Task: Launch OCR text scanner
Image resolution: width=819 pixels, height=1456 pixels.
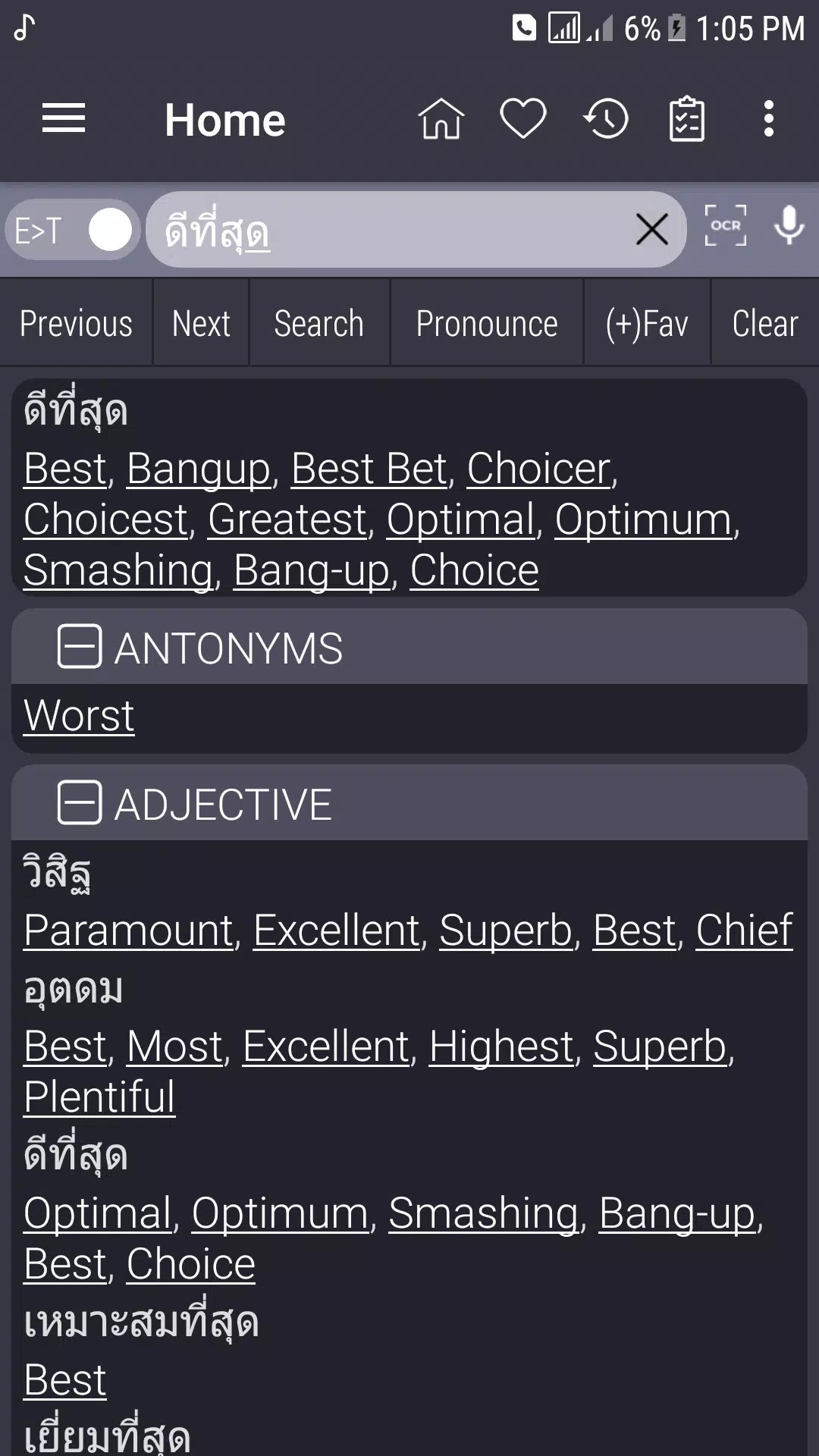Action: (x=726, y=226)
